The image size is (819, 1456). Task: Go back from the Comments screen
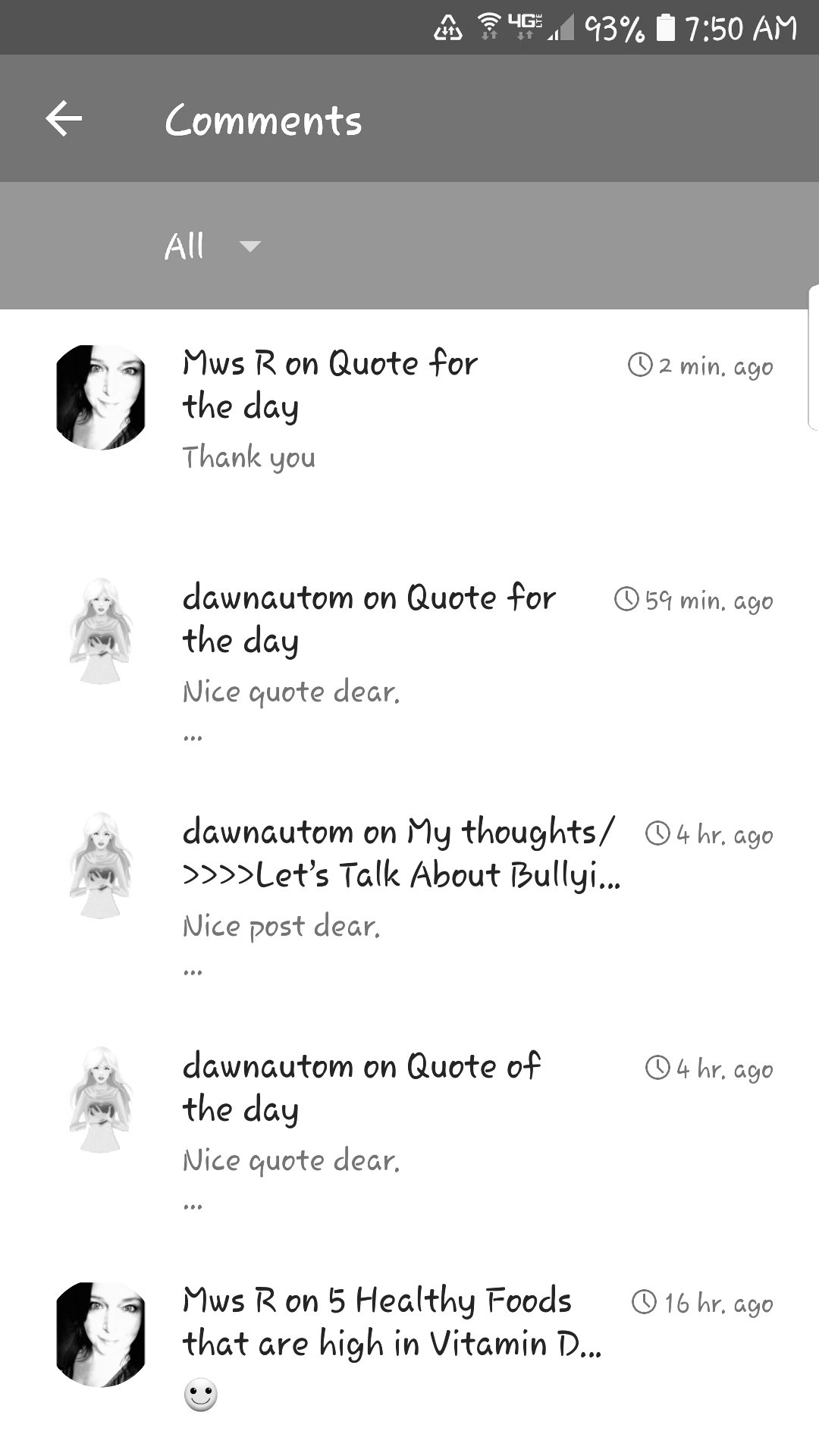[64, 119]
